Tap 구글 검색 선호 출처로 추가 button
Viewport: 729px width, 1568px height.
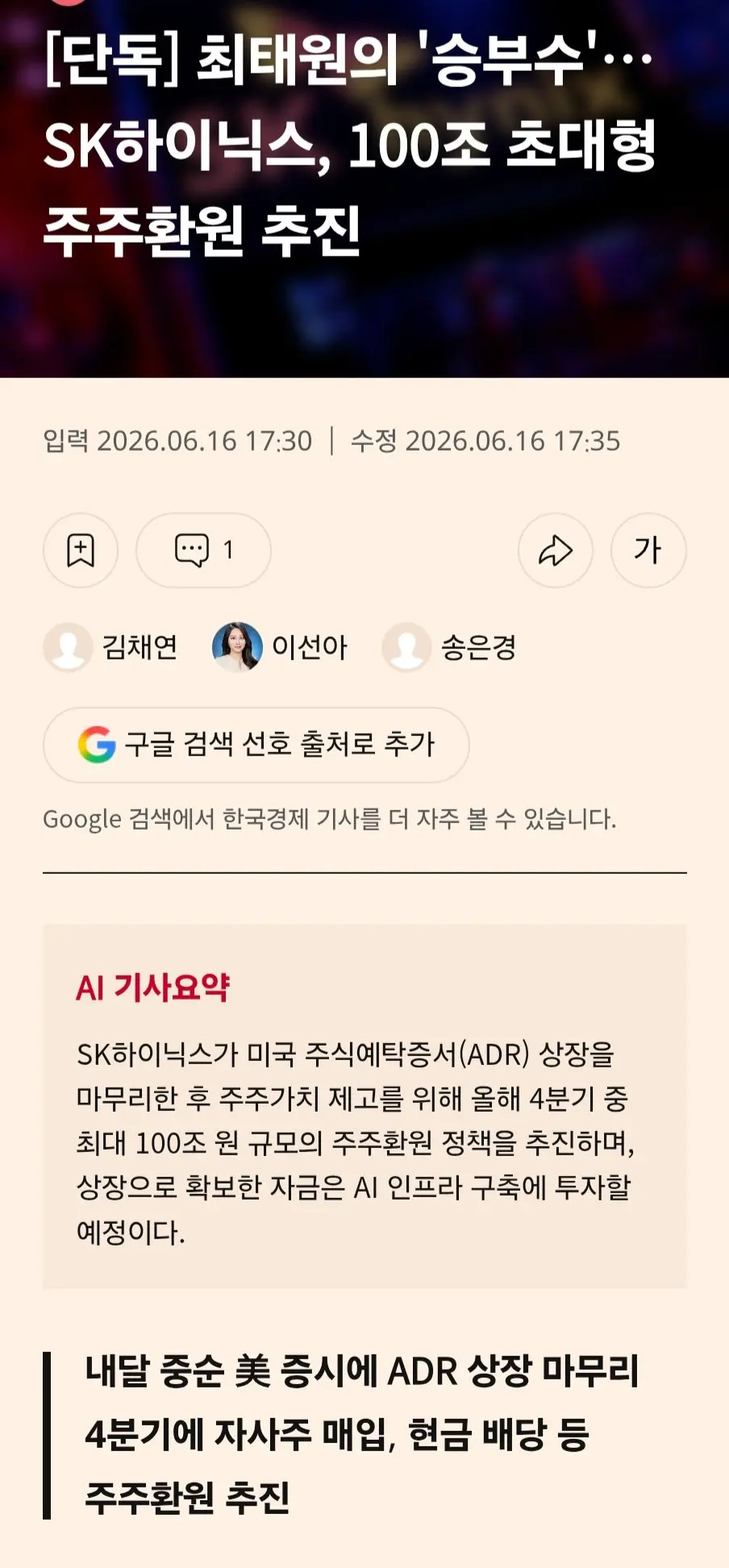(256, 745)
